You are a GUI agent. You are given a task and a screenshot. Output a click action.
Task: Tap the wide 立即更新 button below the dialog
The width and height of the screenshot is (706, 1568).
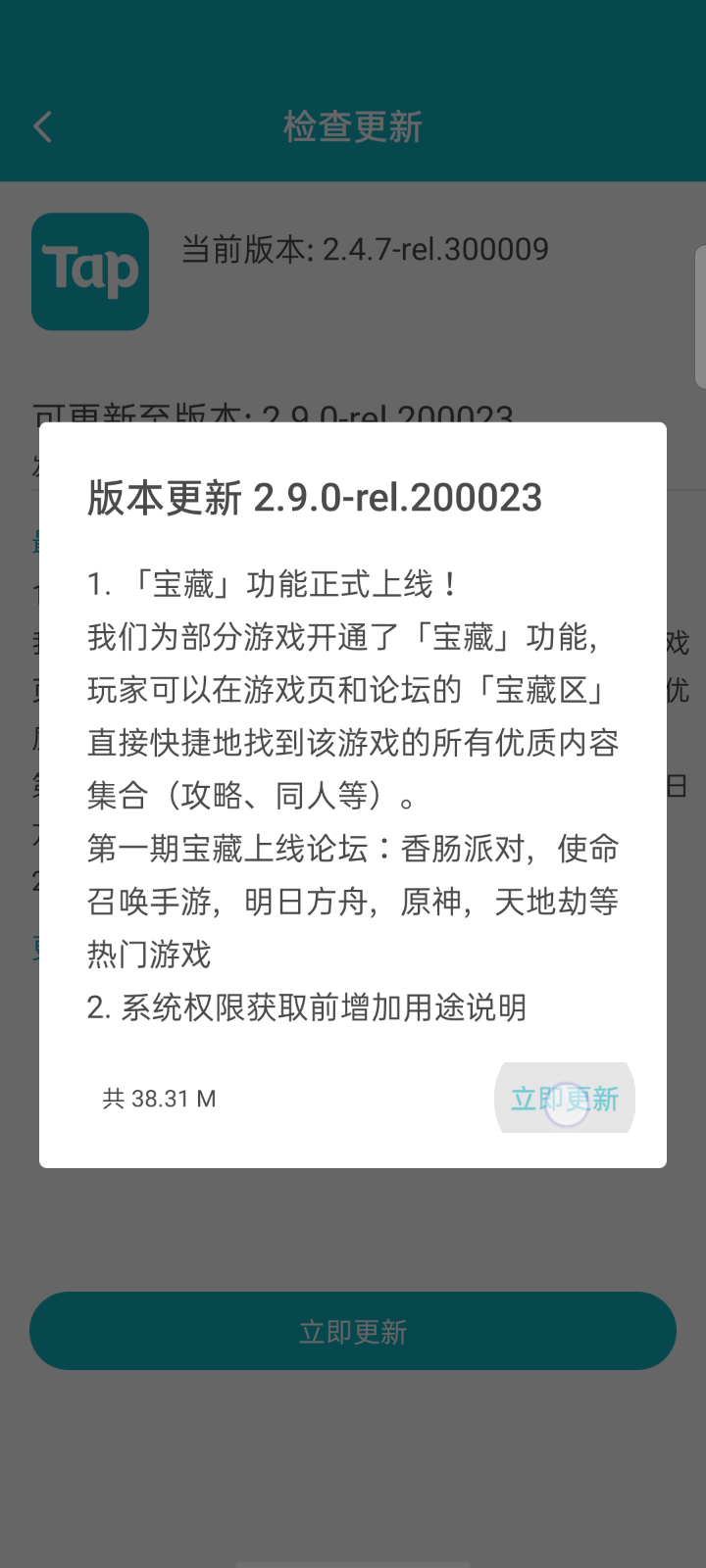pos(353,1331)
